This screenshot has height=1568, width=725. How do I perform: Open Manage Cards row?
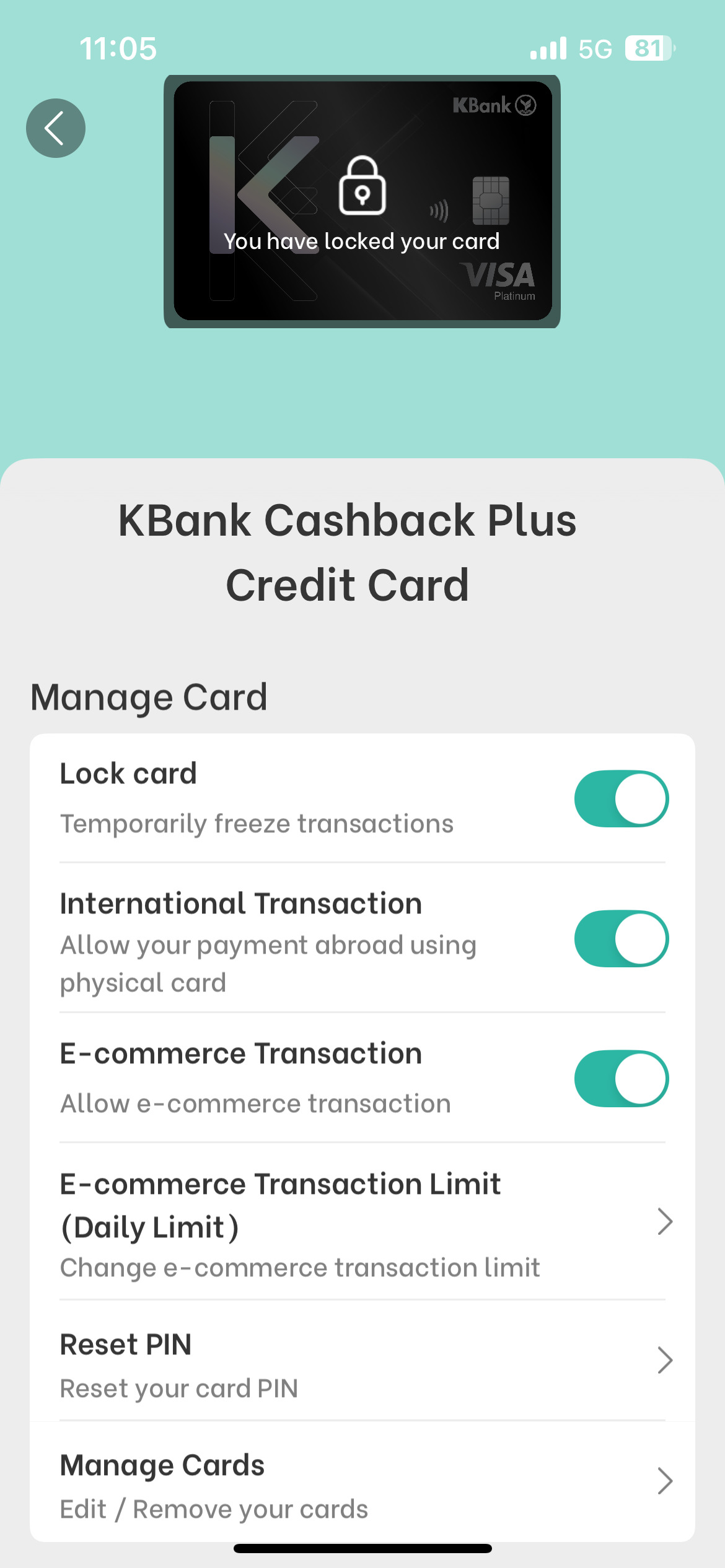coord(362,1482)
